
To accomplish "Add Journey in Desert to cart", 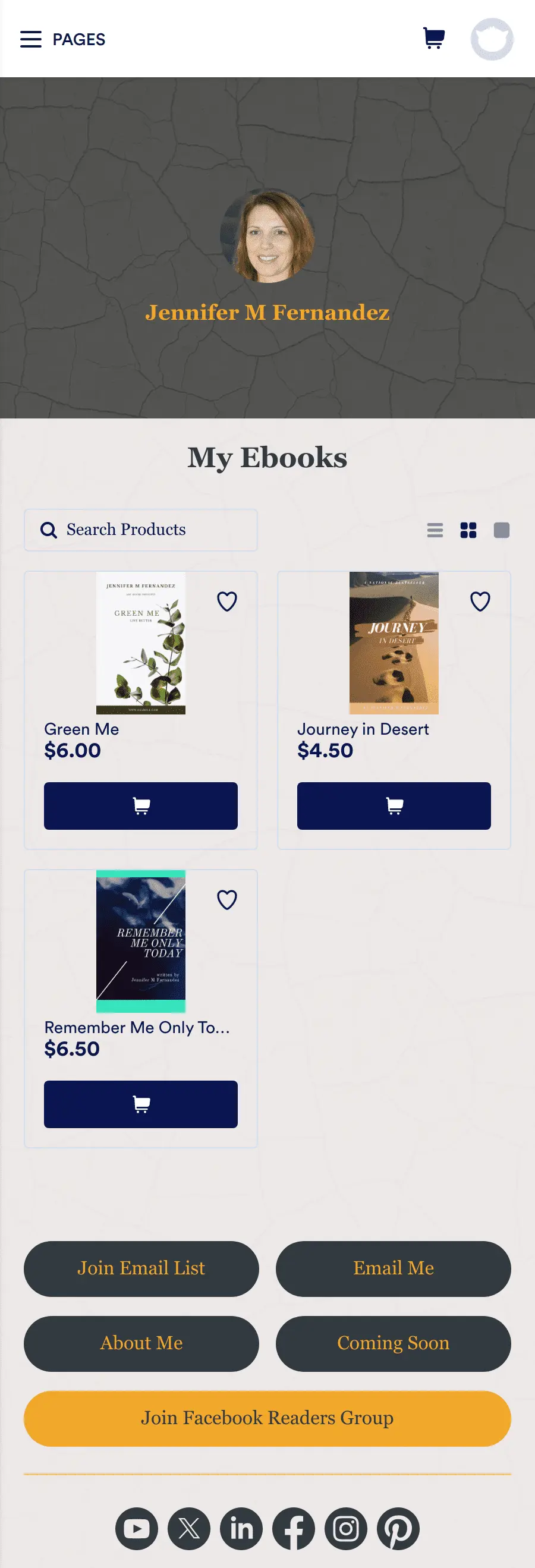I will [x=394, y=805].
